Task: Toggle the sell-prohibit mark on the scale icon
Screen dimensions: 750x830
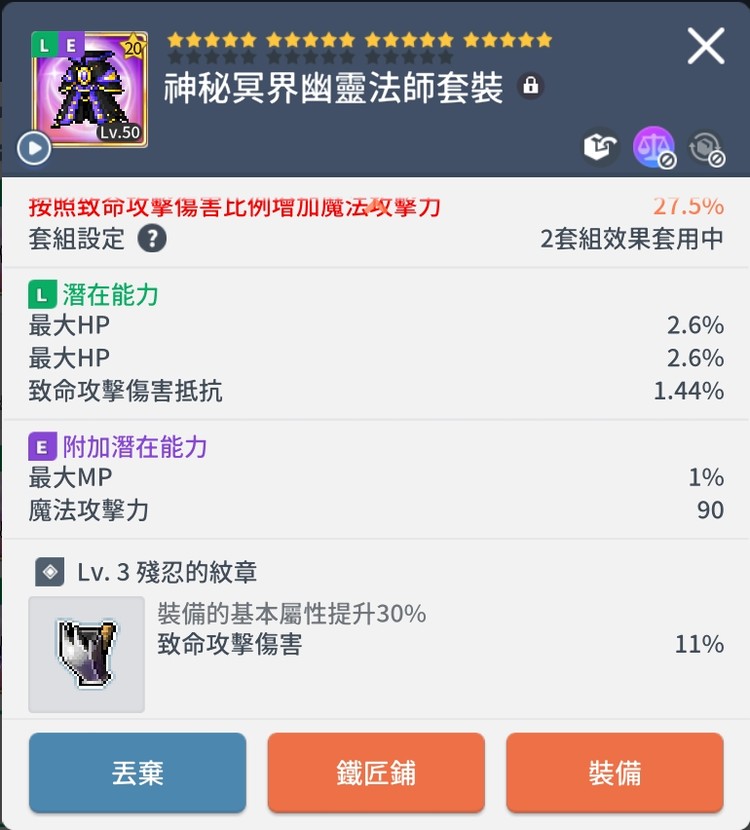Action: pos(669,160)
